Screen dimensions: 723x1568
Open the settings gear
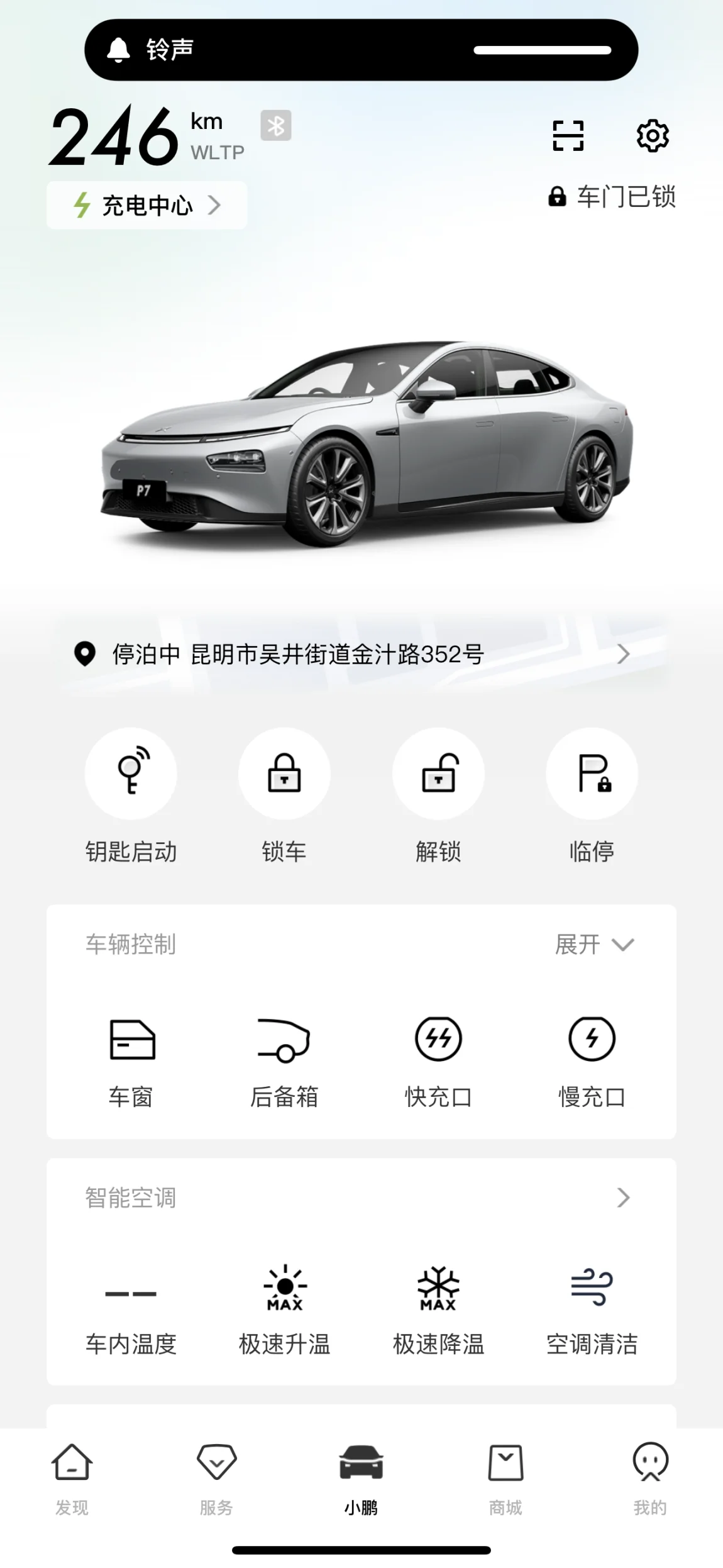coord(653,135)
